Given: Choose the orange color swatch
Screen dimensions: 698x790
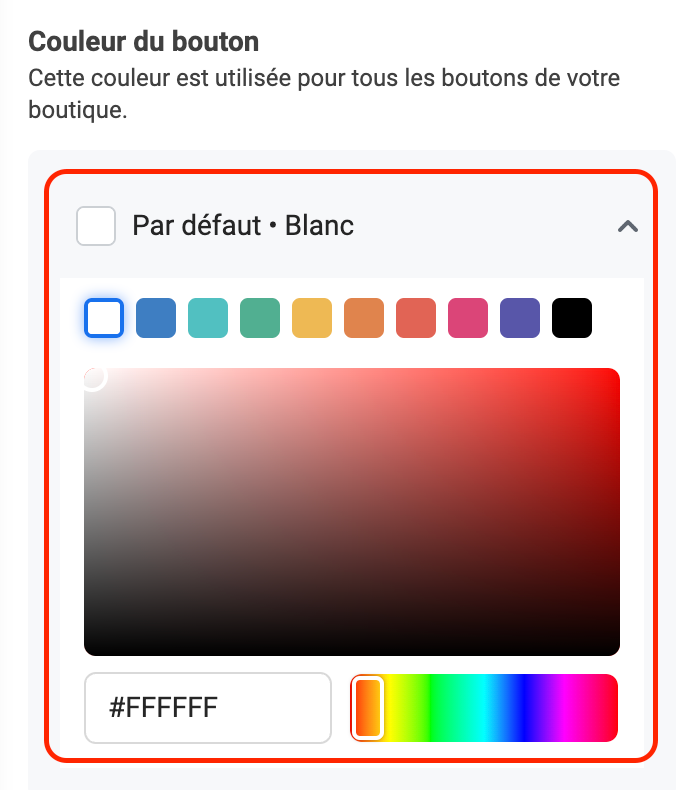Looking at the screenshot, I should click(364, 318).
